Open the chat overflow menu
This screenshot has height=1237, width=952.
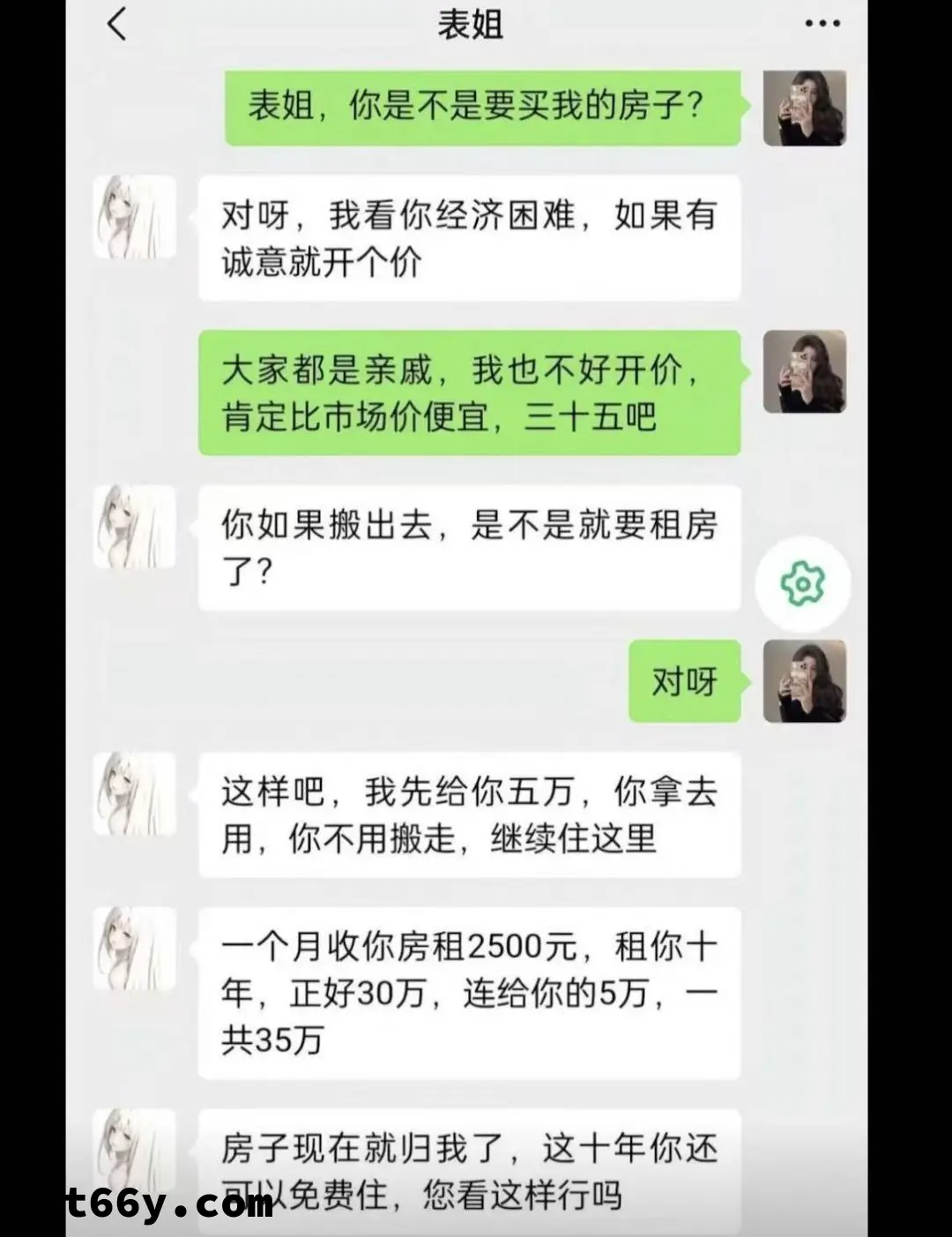[822, 24]
